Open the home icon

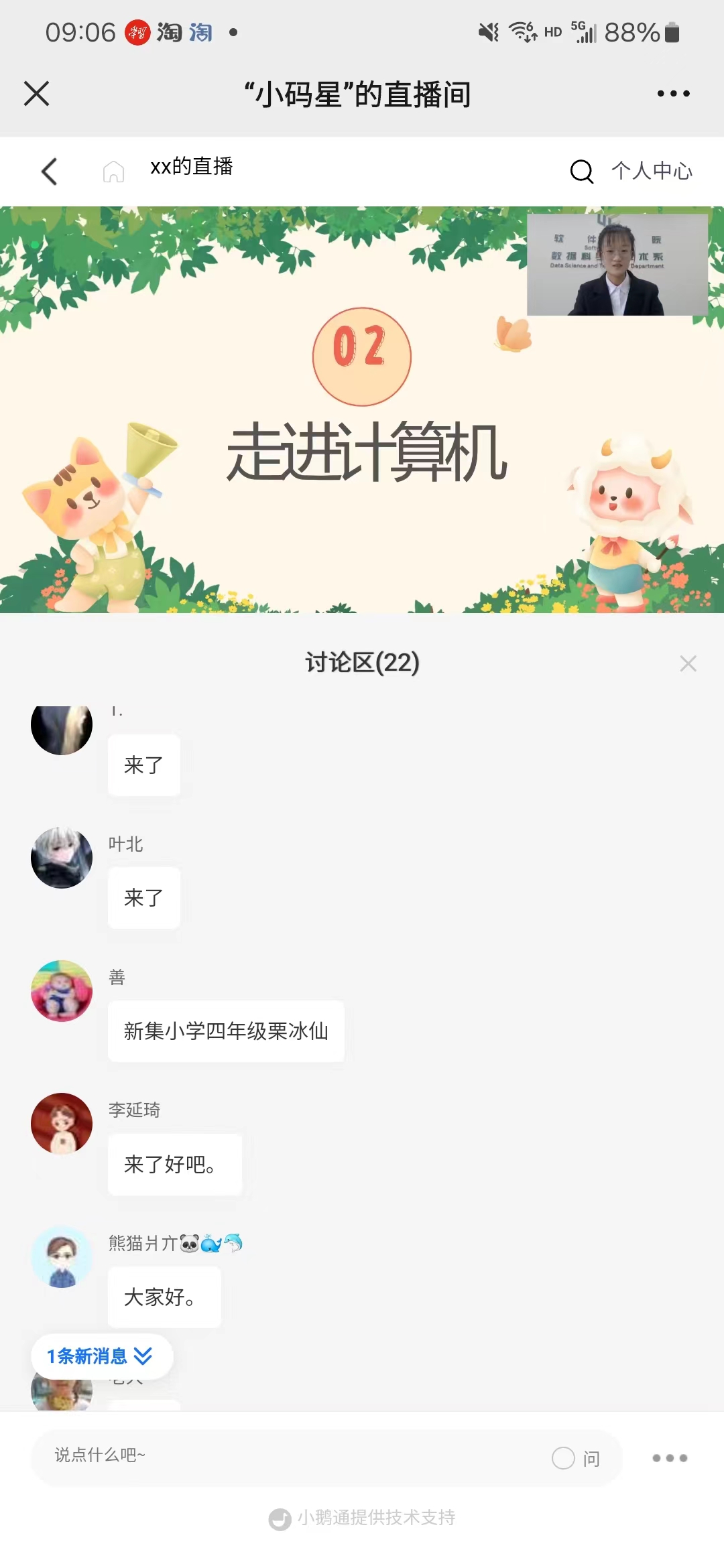(x=113, y=172)
